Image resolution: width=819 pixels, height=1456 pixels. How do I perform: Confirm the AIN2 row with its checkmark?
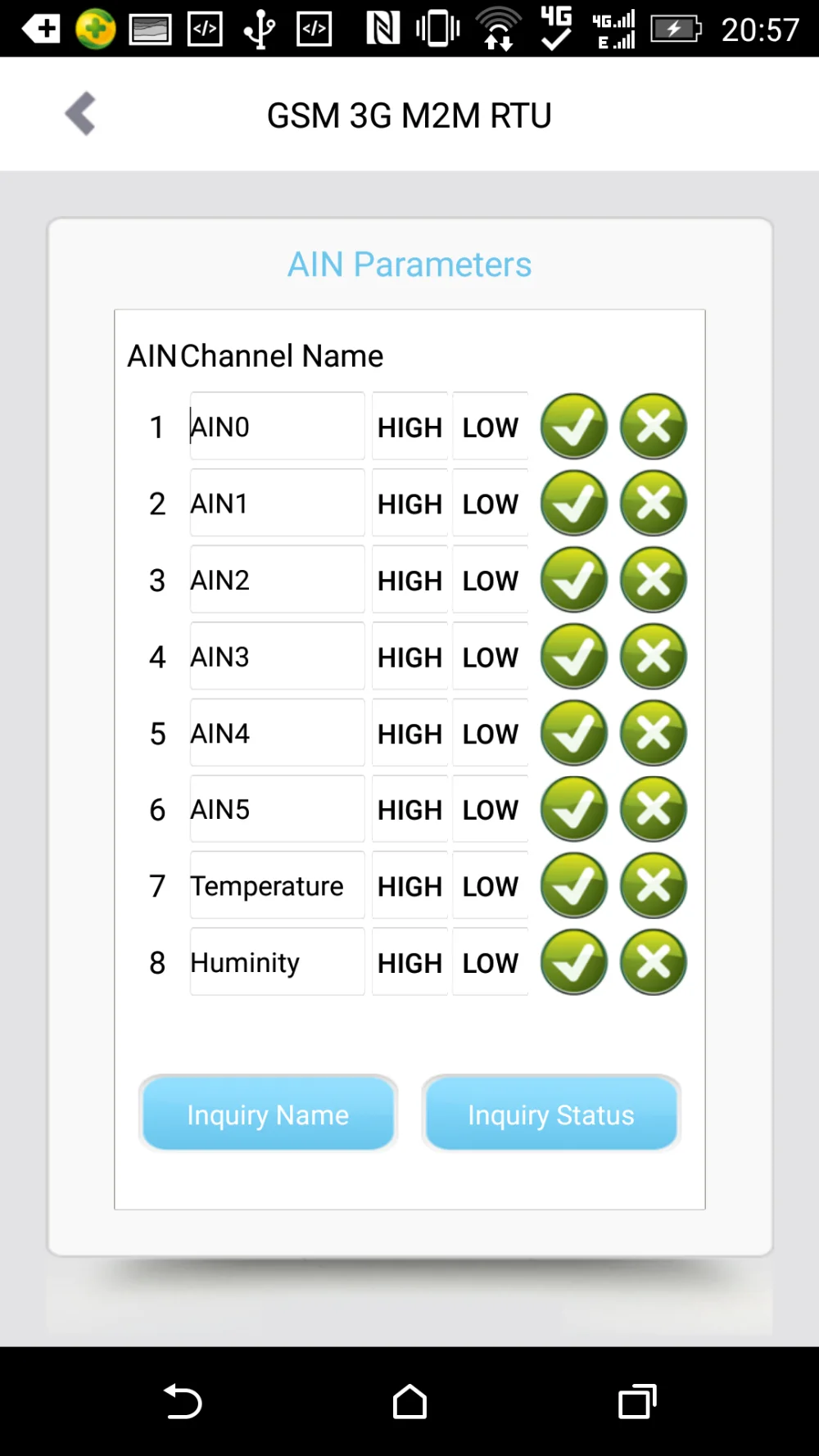click(573, 581)
